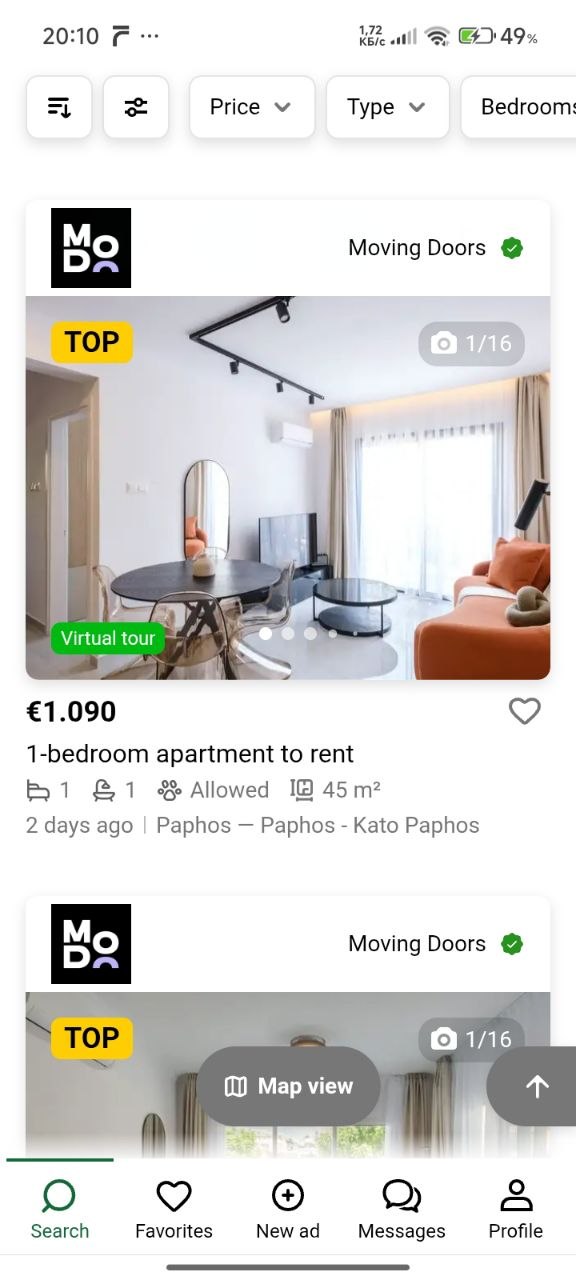Switch to Map view
The width and height of the screenshot is (576, 1280).
(288, 1086)
